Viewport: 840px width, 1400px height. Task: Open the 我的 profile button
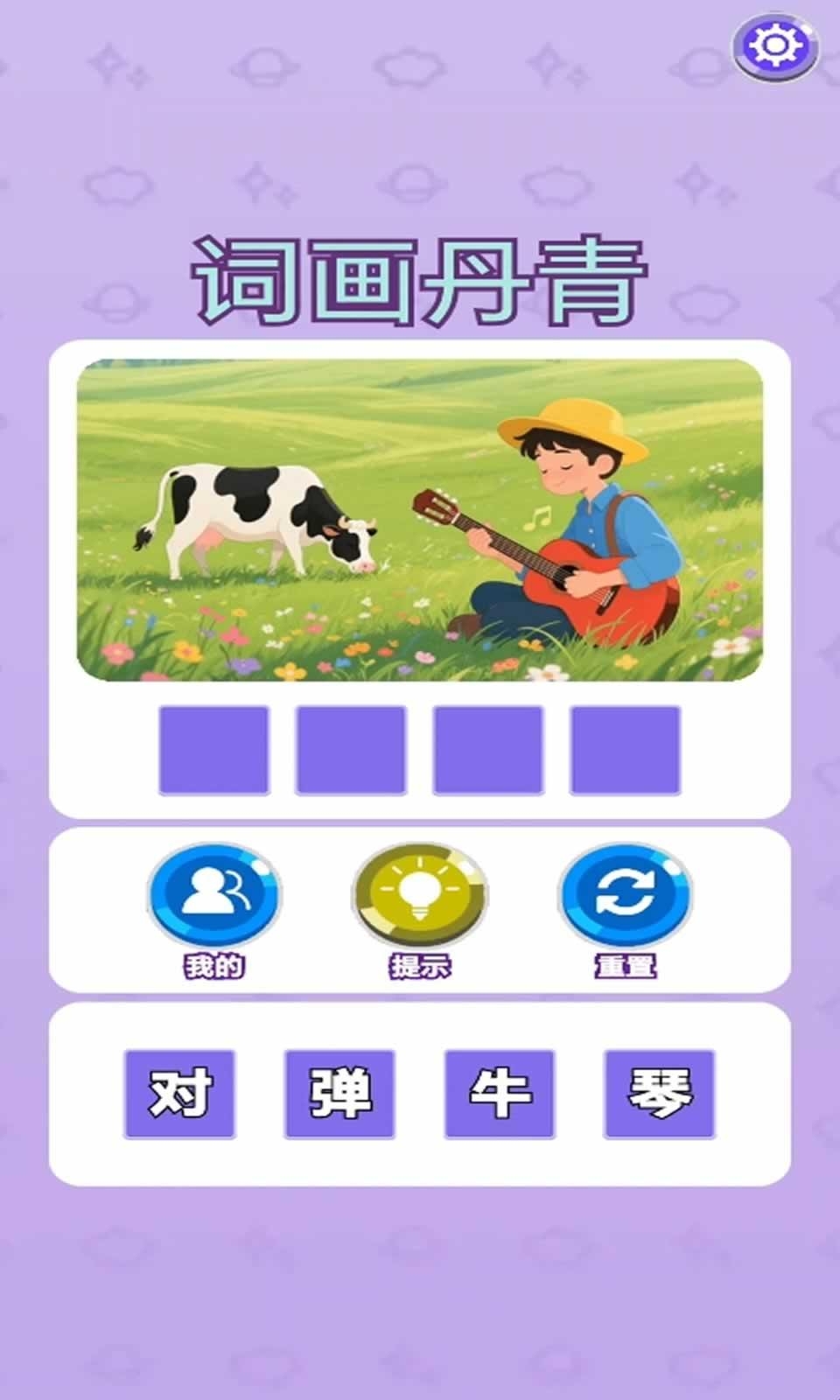point(213,895)
